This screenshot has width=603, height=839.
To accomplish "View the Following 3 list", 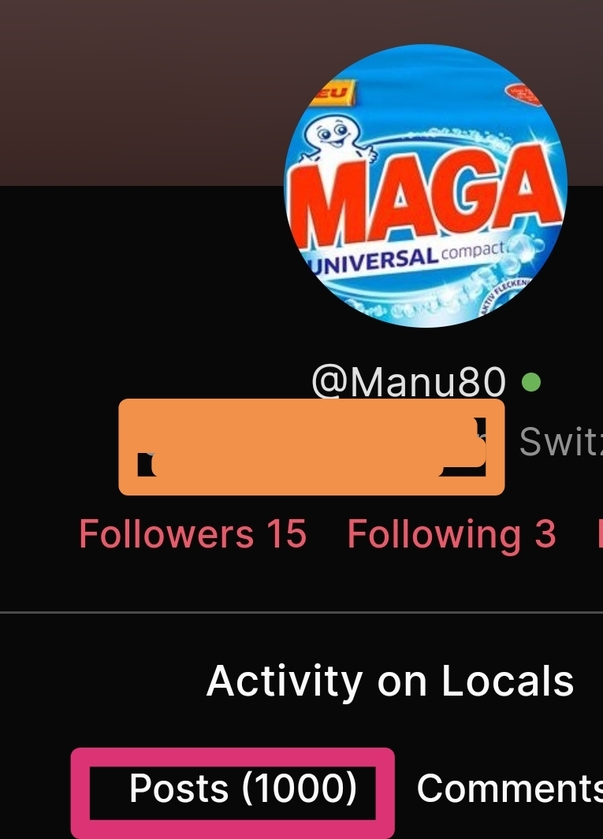I will click(x=450, y=534).
